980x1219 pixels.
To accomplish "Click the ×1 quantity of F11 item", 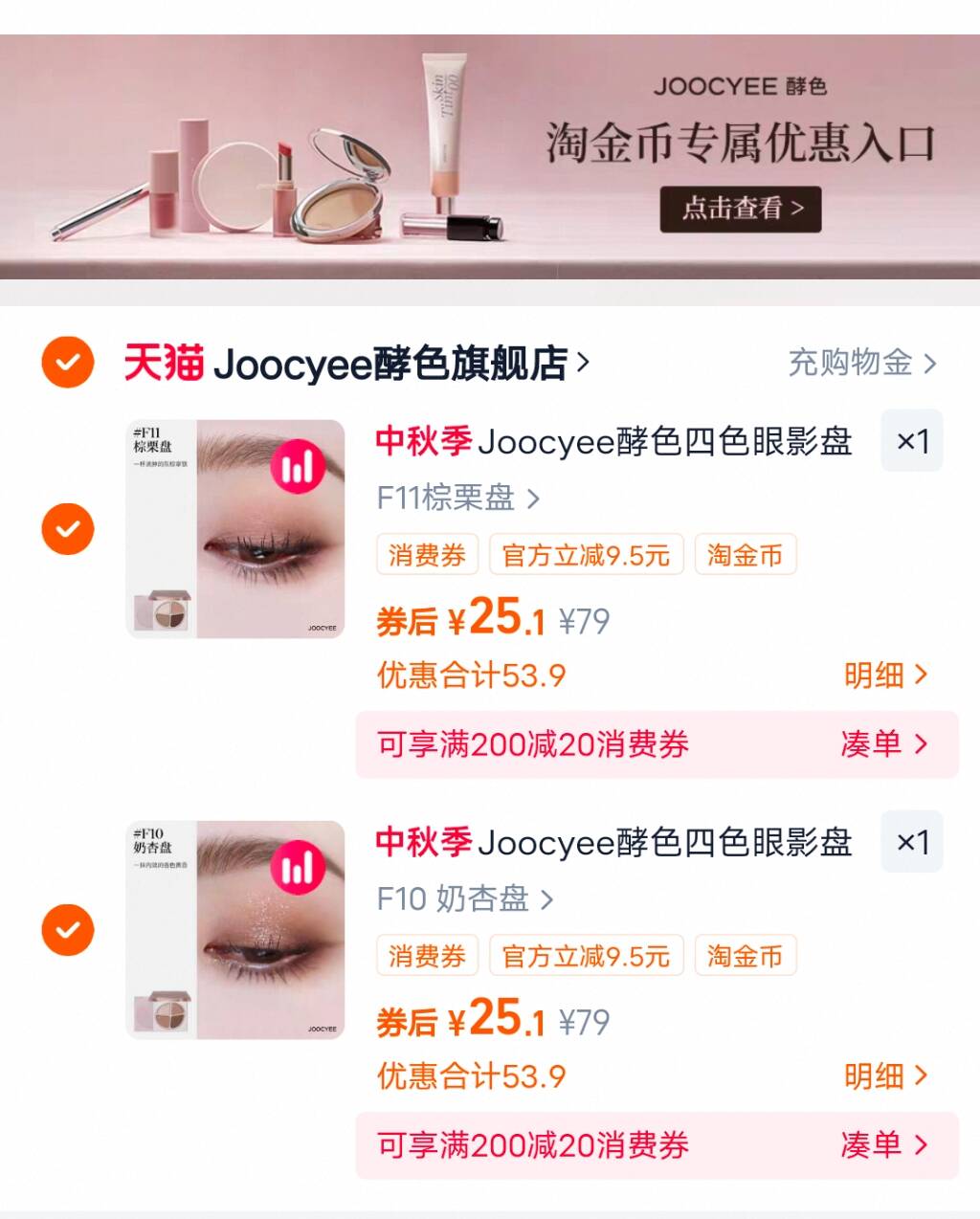I will coord(910,441).
